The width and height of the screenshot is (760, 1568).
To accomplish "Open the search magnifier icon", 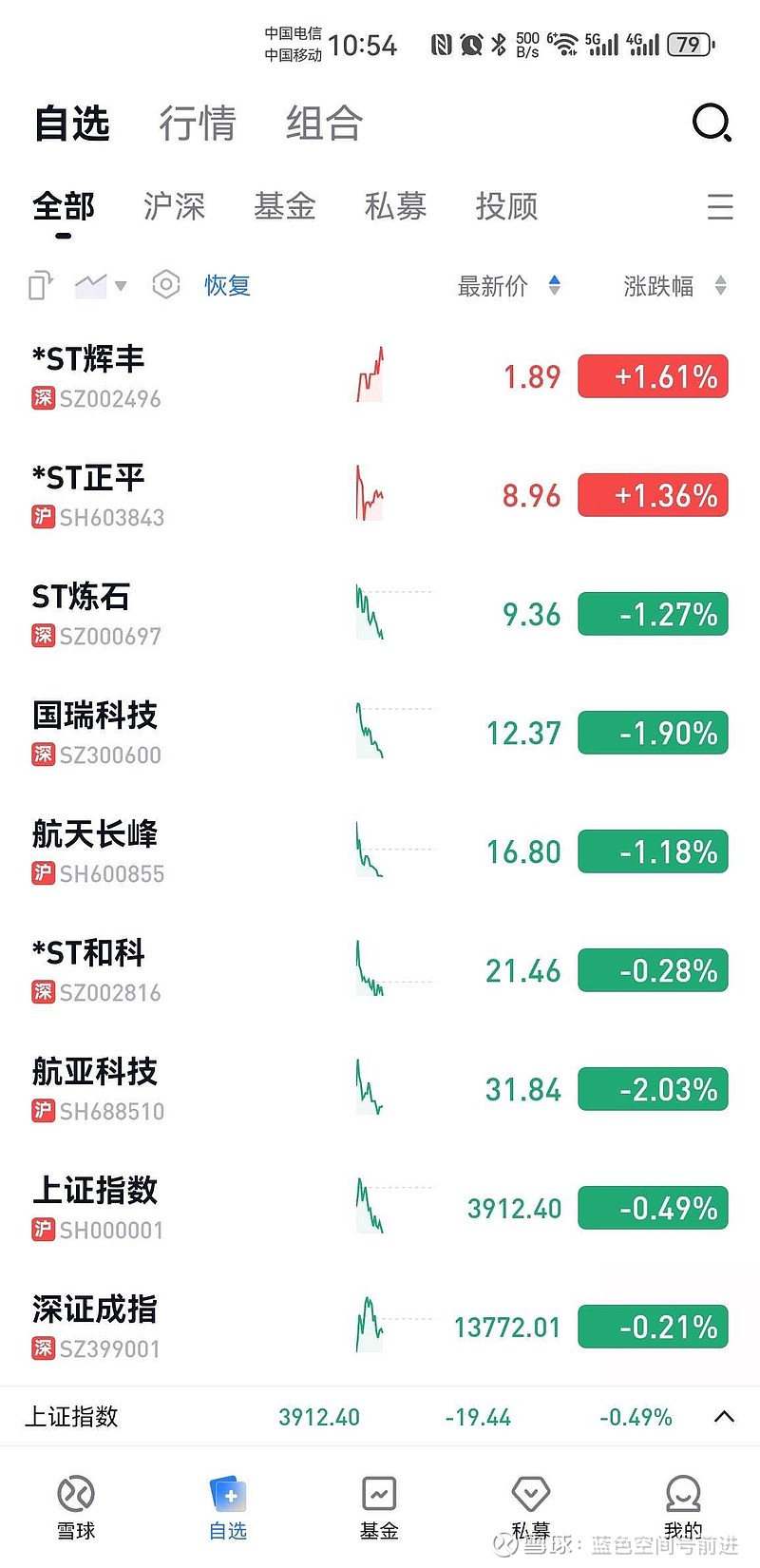I will coord(711,123).
